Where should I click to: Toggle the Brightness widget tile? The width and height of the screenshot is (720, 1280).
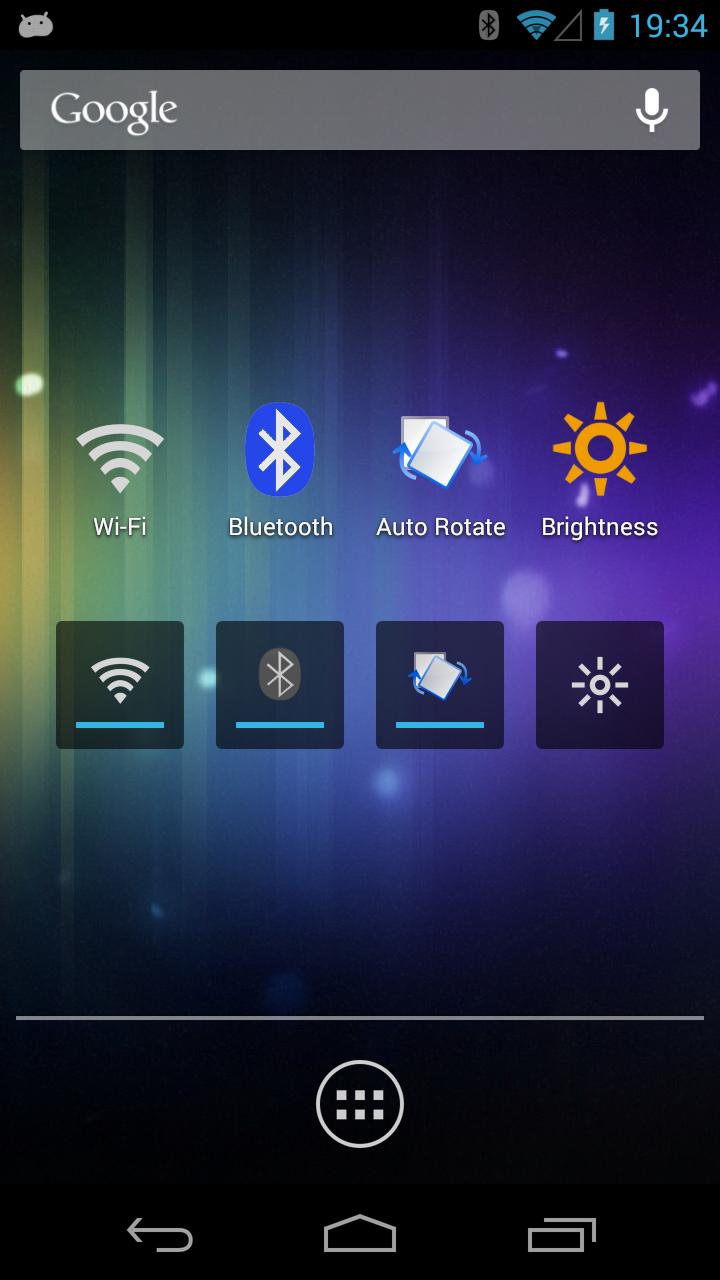(x=599, y=684)
